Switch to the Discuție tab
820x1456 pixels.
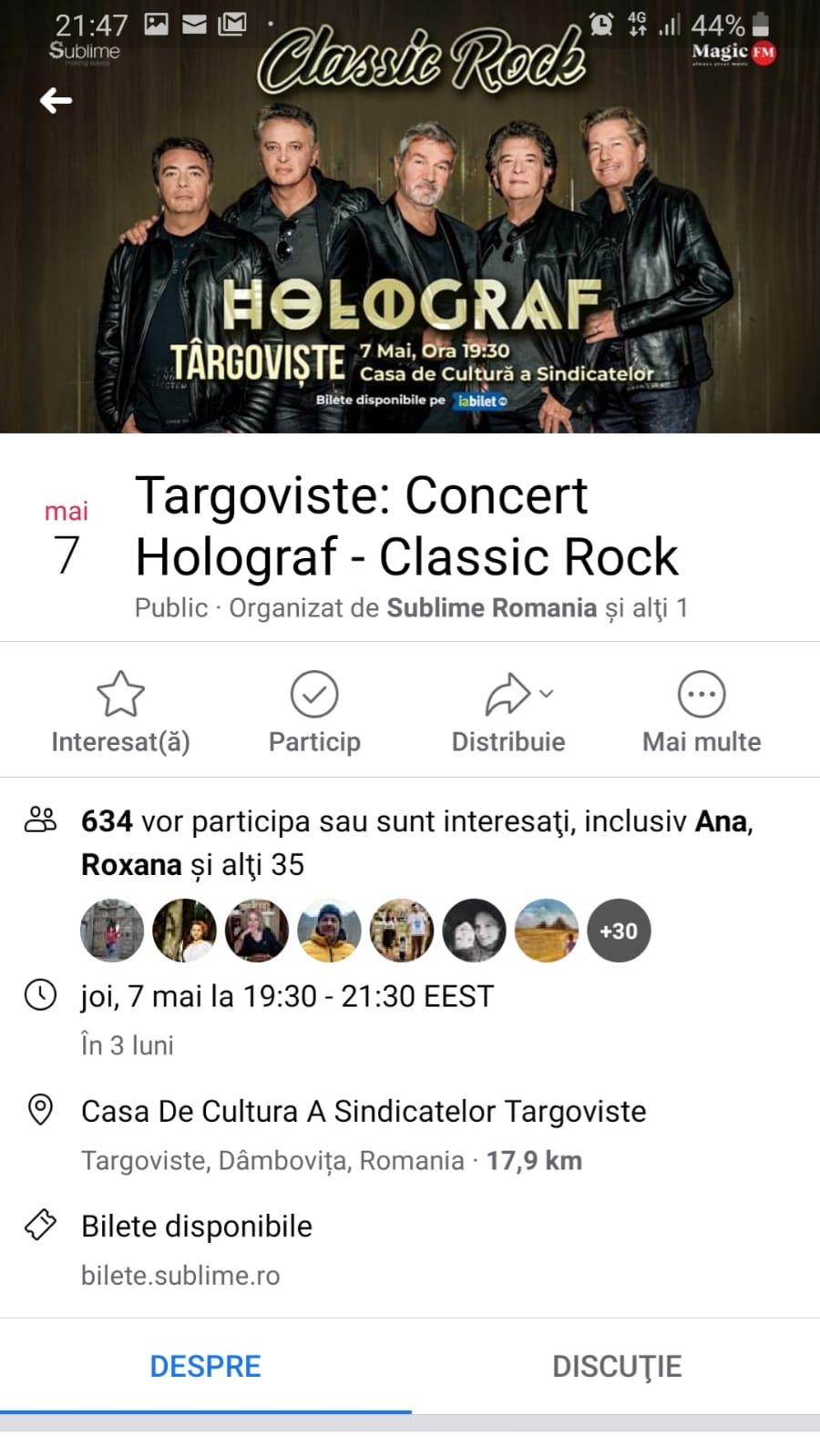(617, 1366)
